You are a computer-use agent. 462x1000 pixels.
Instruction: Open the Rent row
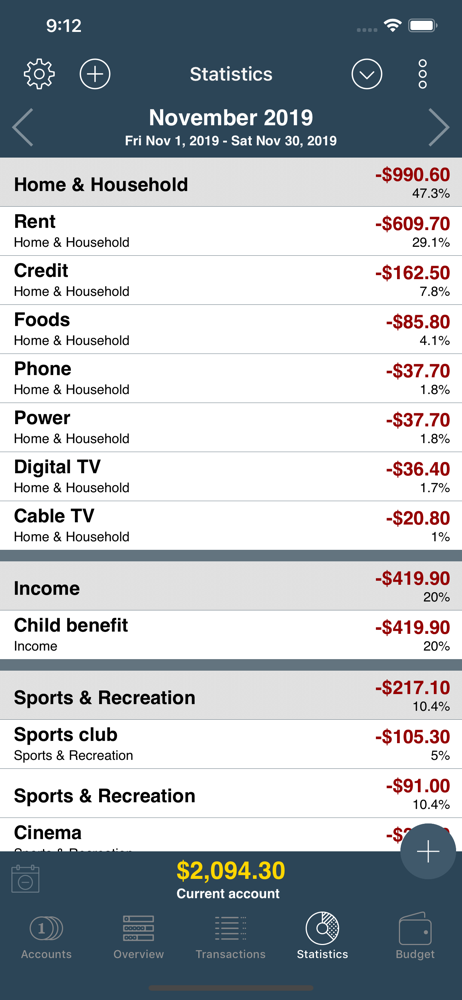pos(231,231)
